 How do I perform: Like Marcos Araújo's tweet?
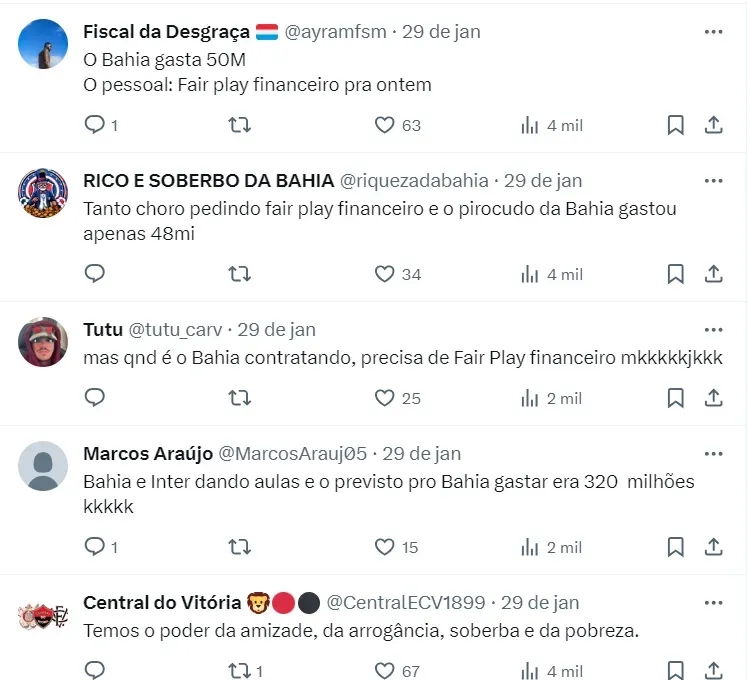coord(385,547)
